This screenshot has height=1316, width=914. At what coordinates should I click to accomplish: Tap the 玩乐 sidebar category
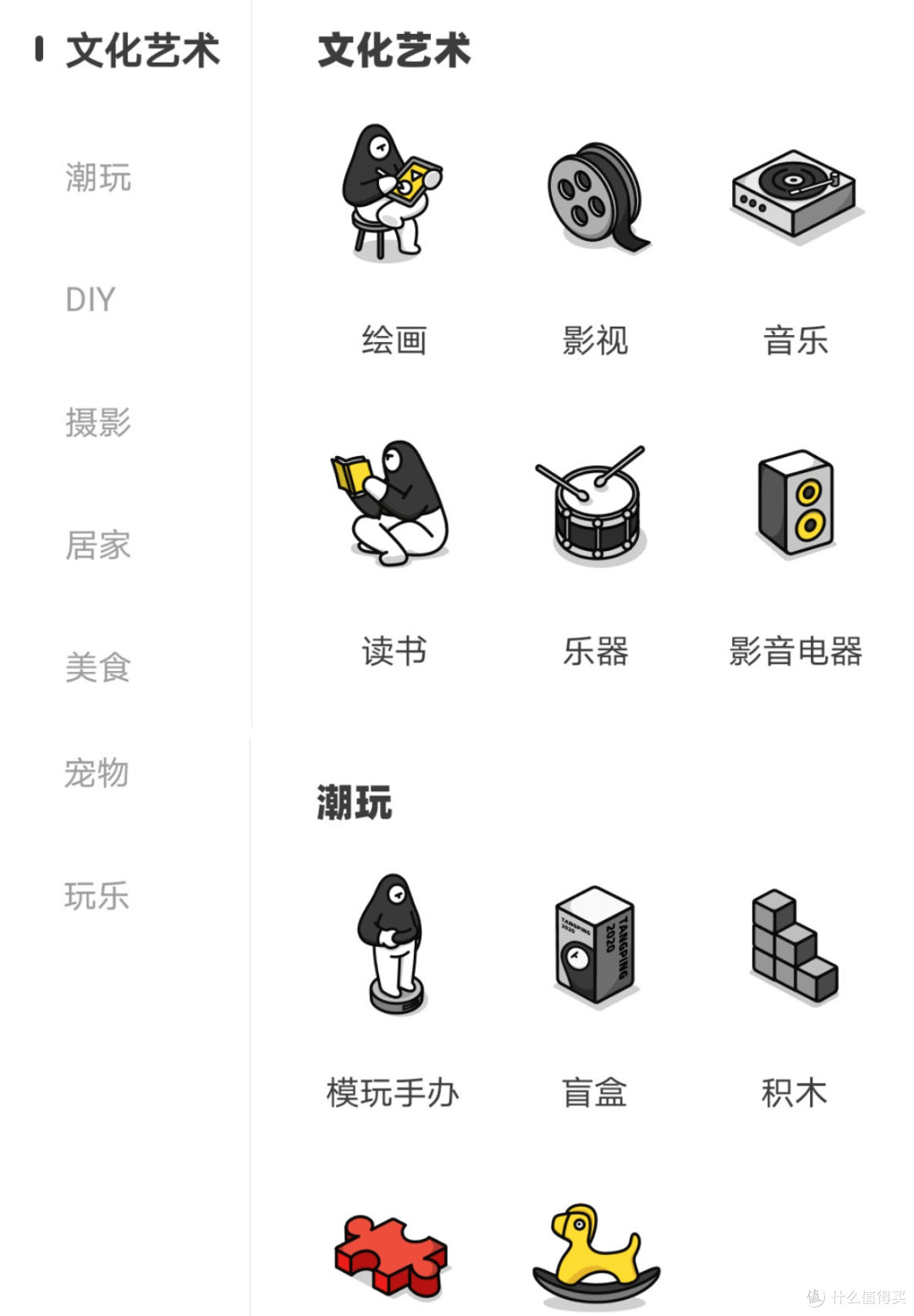pos(96,896)
